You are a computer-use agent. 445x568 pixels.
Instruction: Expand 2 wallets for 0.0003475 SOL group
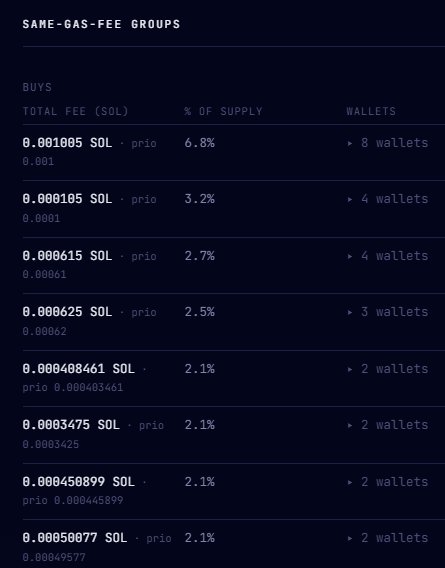tap(387, 425)
